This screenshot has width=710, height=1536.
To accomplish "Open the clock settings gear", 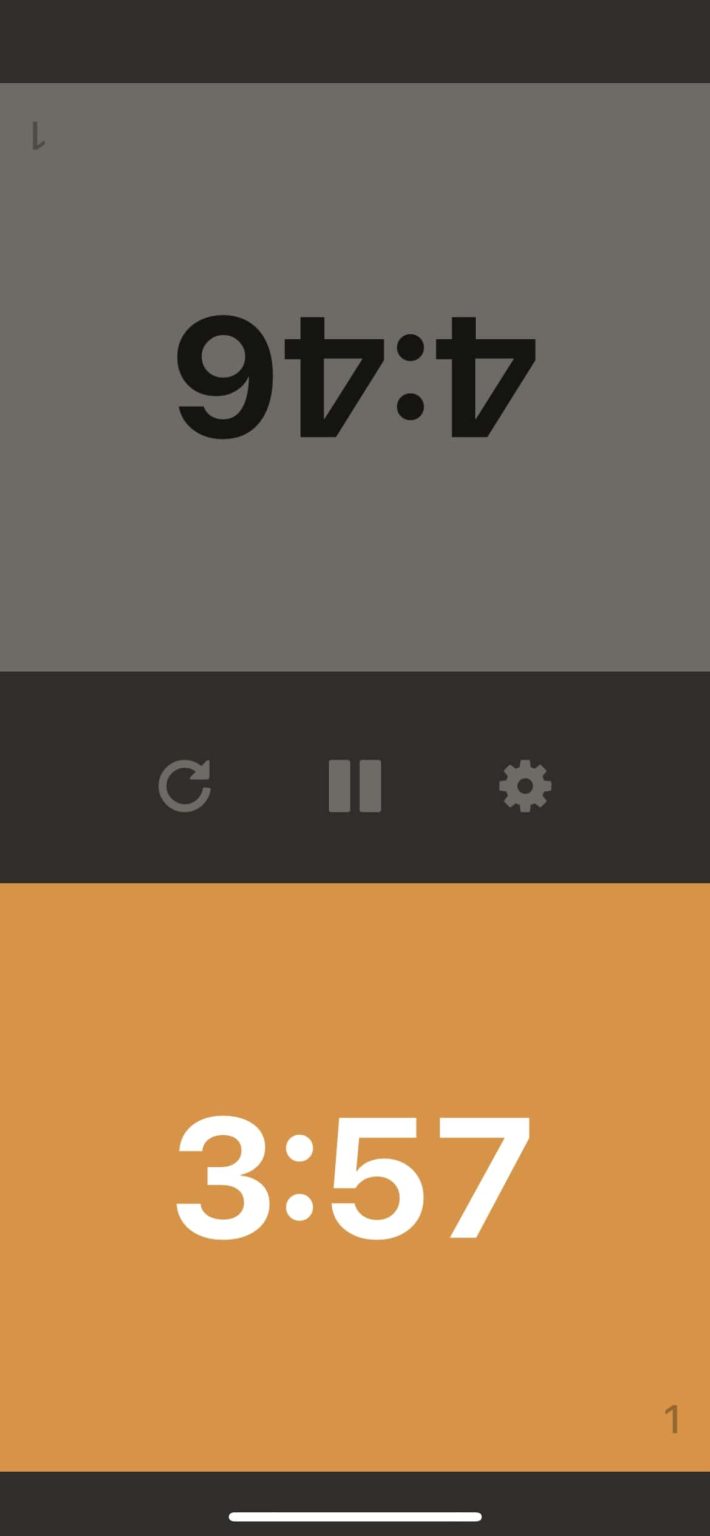I will 525,785.
